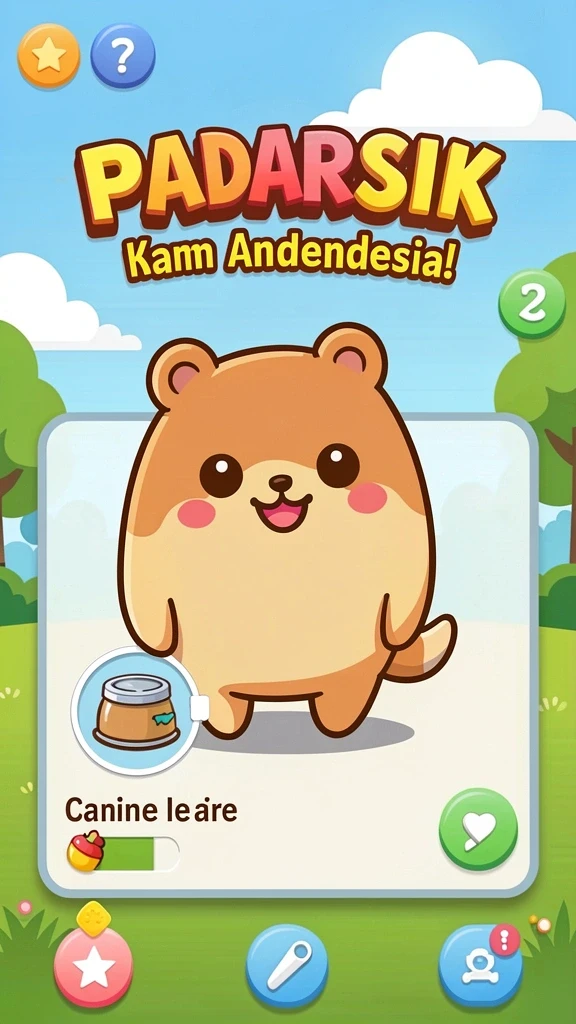Tap the blue center tool button
576x1024 pixels.
pos(287,965)
